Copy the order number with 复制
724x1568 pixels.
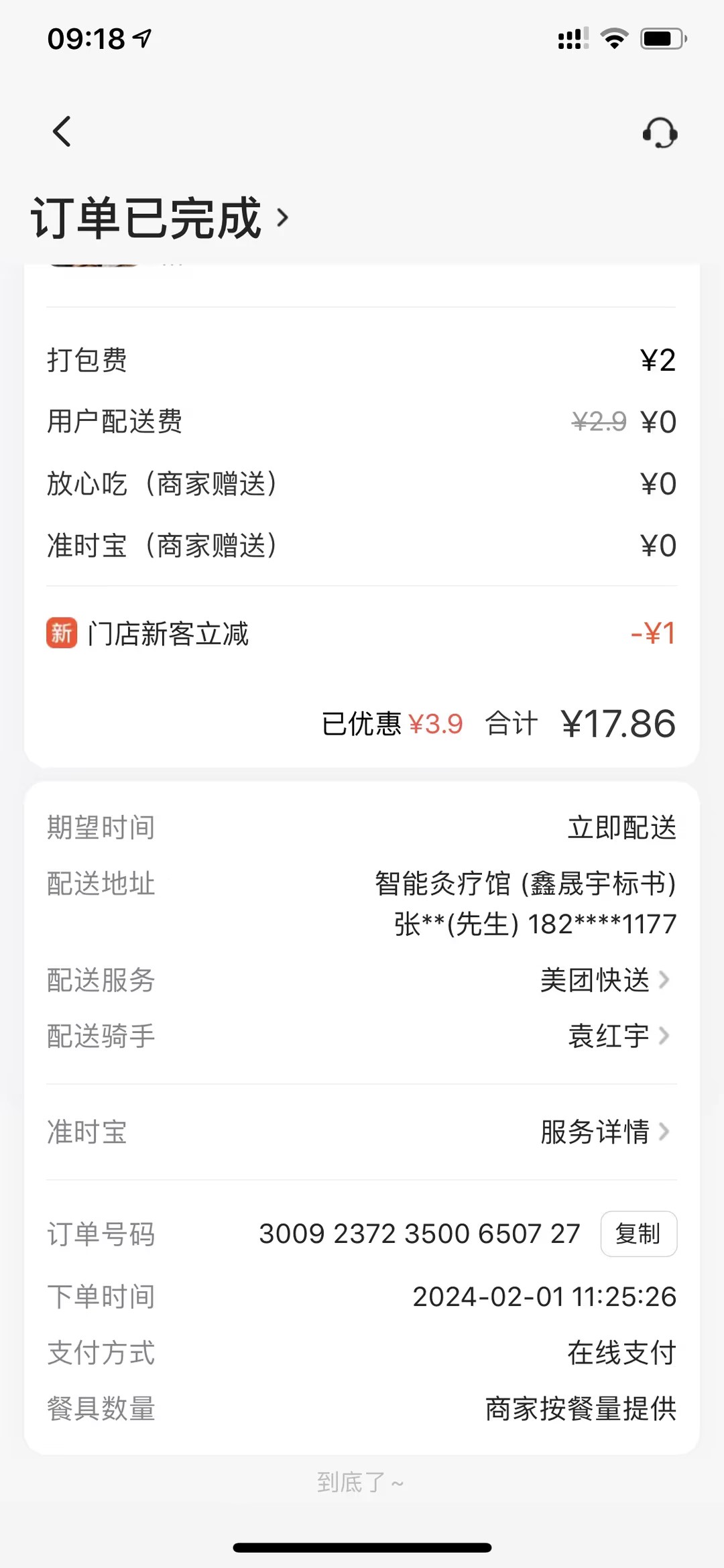[638, 1233]
